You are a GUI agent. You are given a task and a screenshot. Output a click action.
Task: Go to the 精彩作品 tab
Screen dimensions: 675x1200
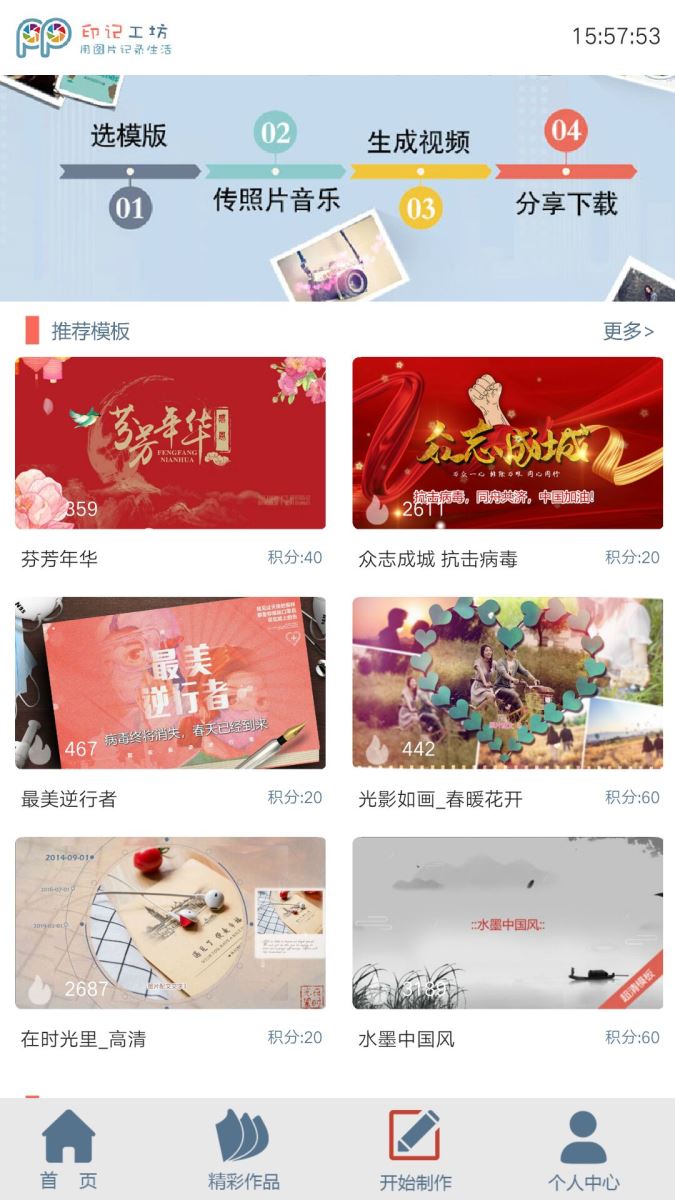243,1150
